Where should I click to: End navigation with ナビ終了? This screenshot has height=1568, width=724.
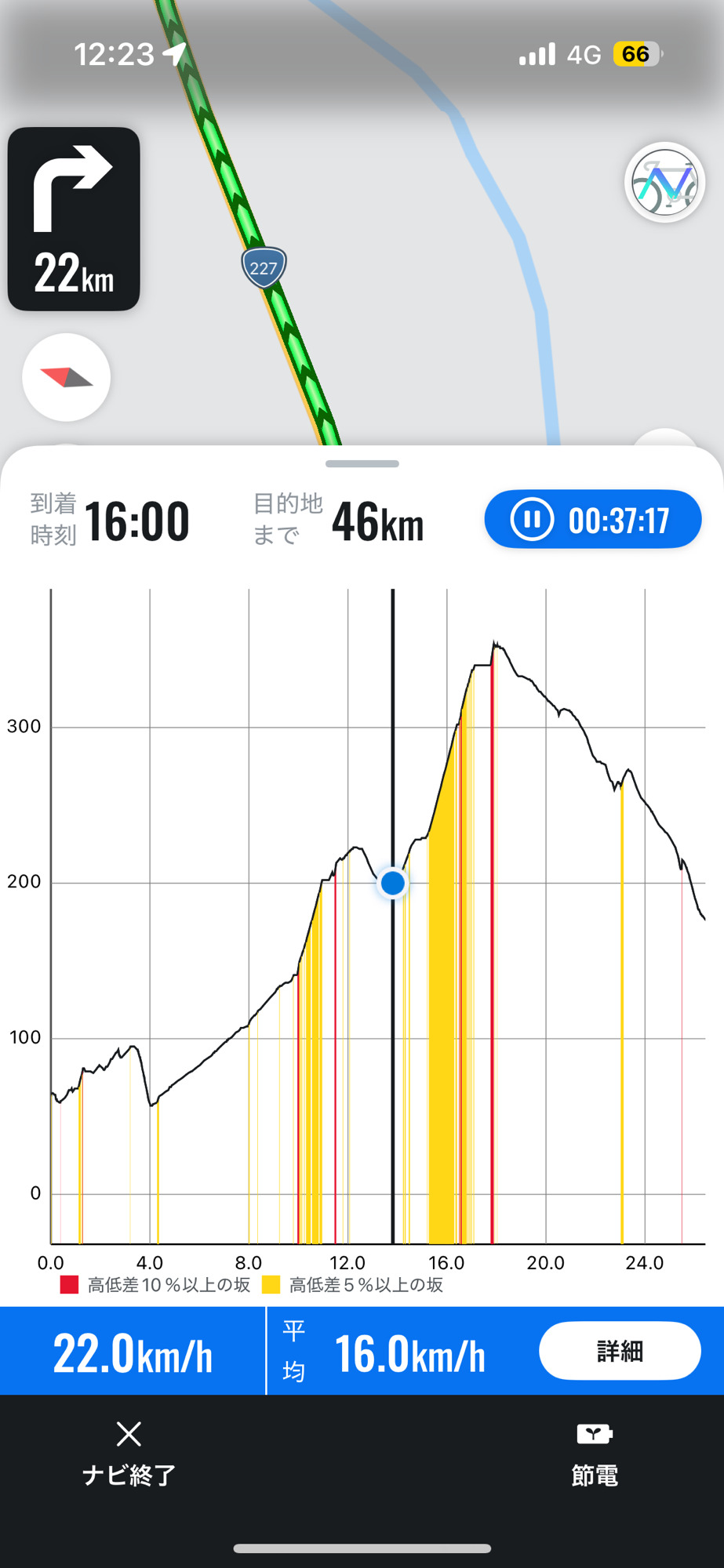[129, 1454]
